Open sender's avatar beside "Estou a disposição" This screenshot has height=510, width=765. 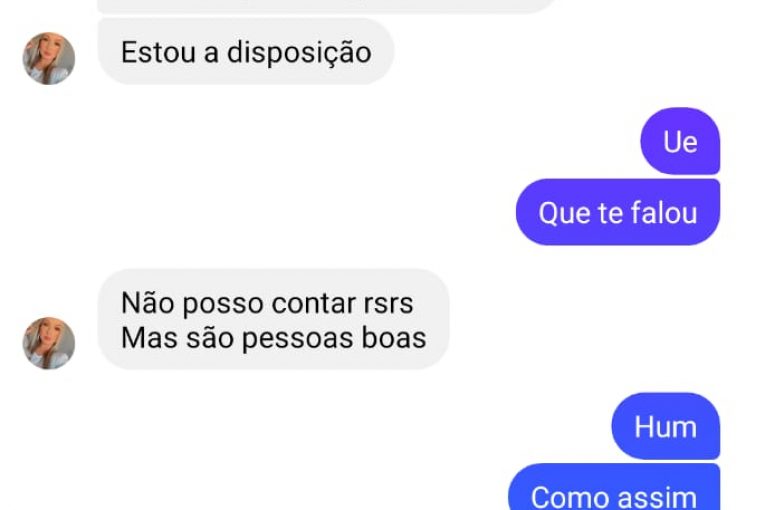48,59
